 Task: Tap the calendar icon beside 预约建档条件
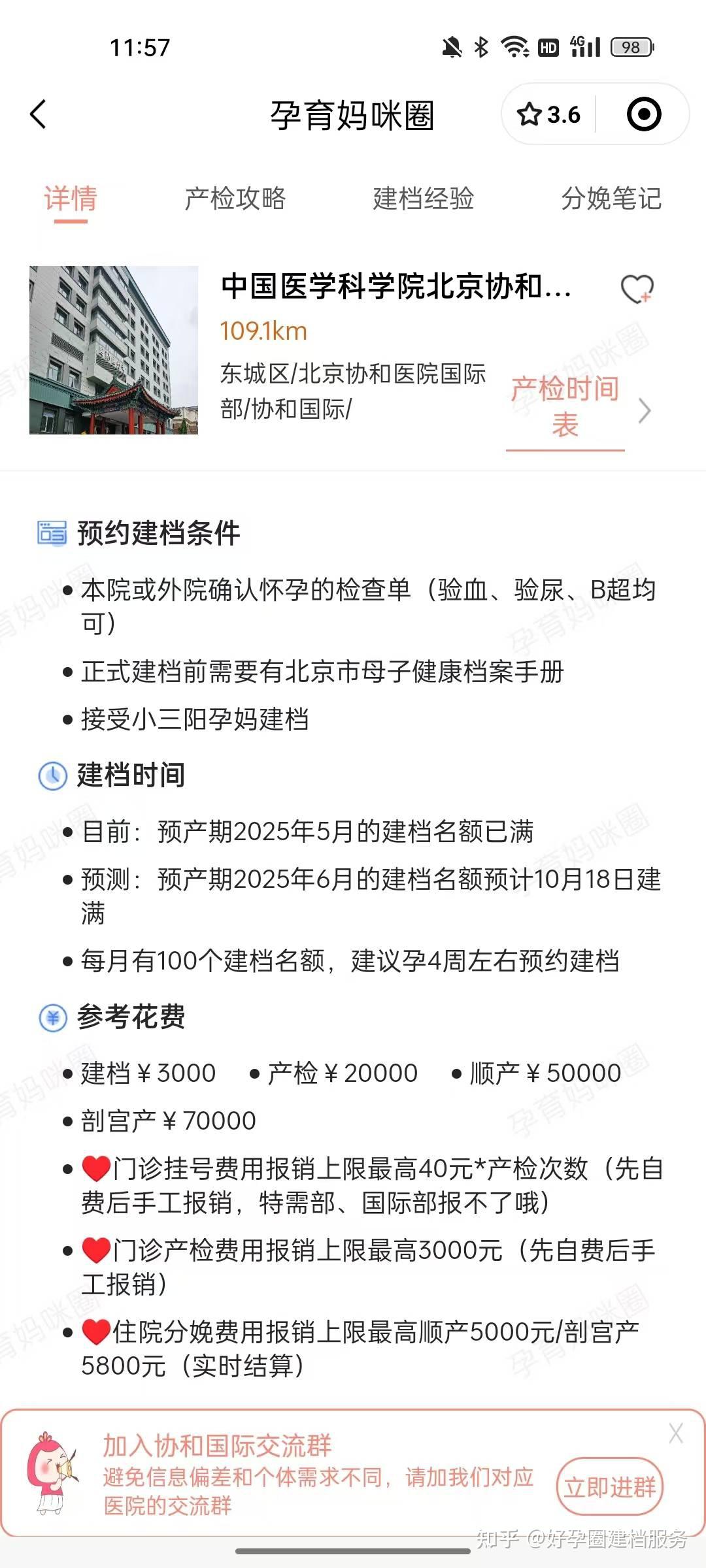(52, 533)
